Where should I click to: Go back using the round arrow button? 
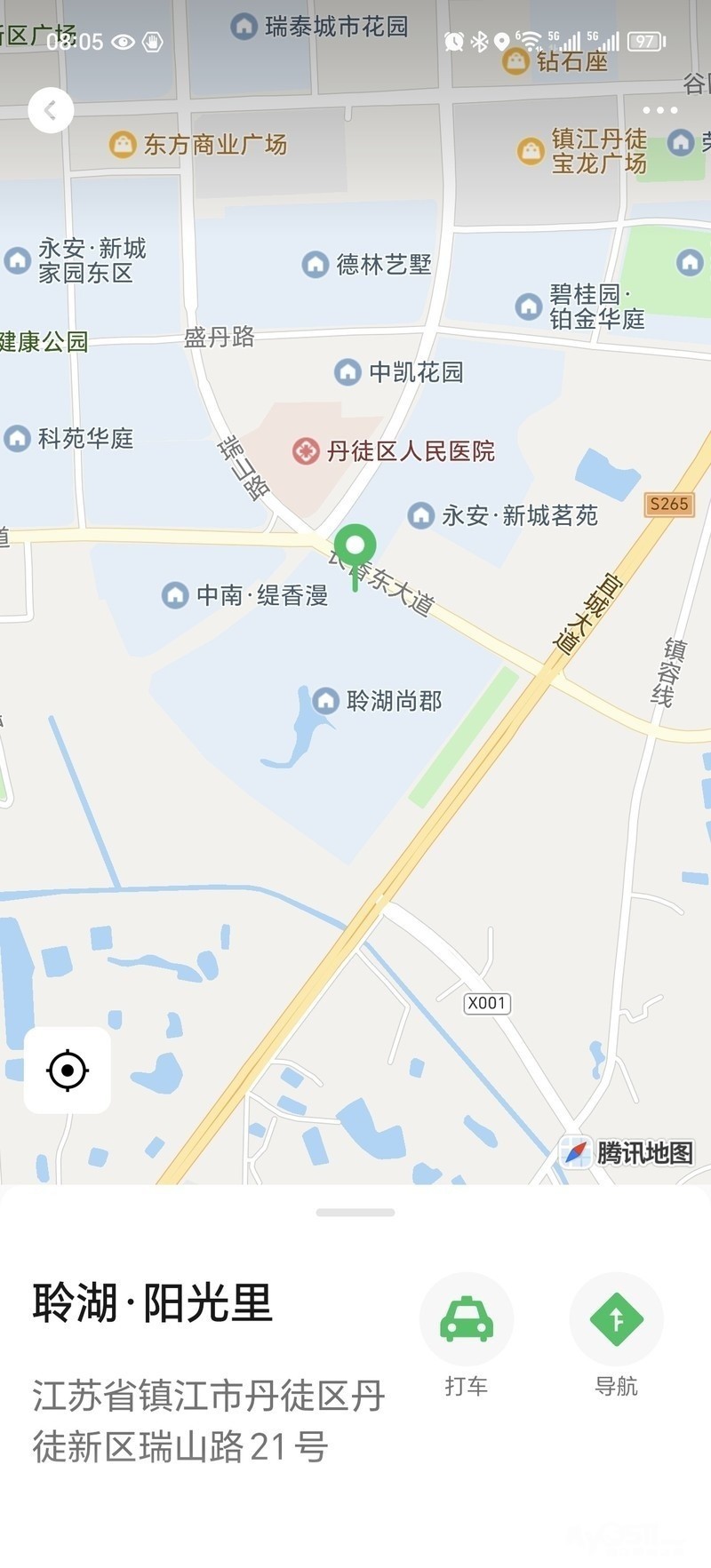[x=51, y=111]
